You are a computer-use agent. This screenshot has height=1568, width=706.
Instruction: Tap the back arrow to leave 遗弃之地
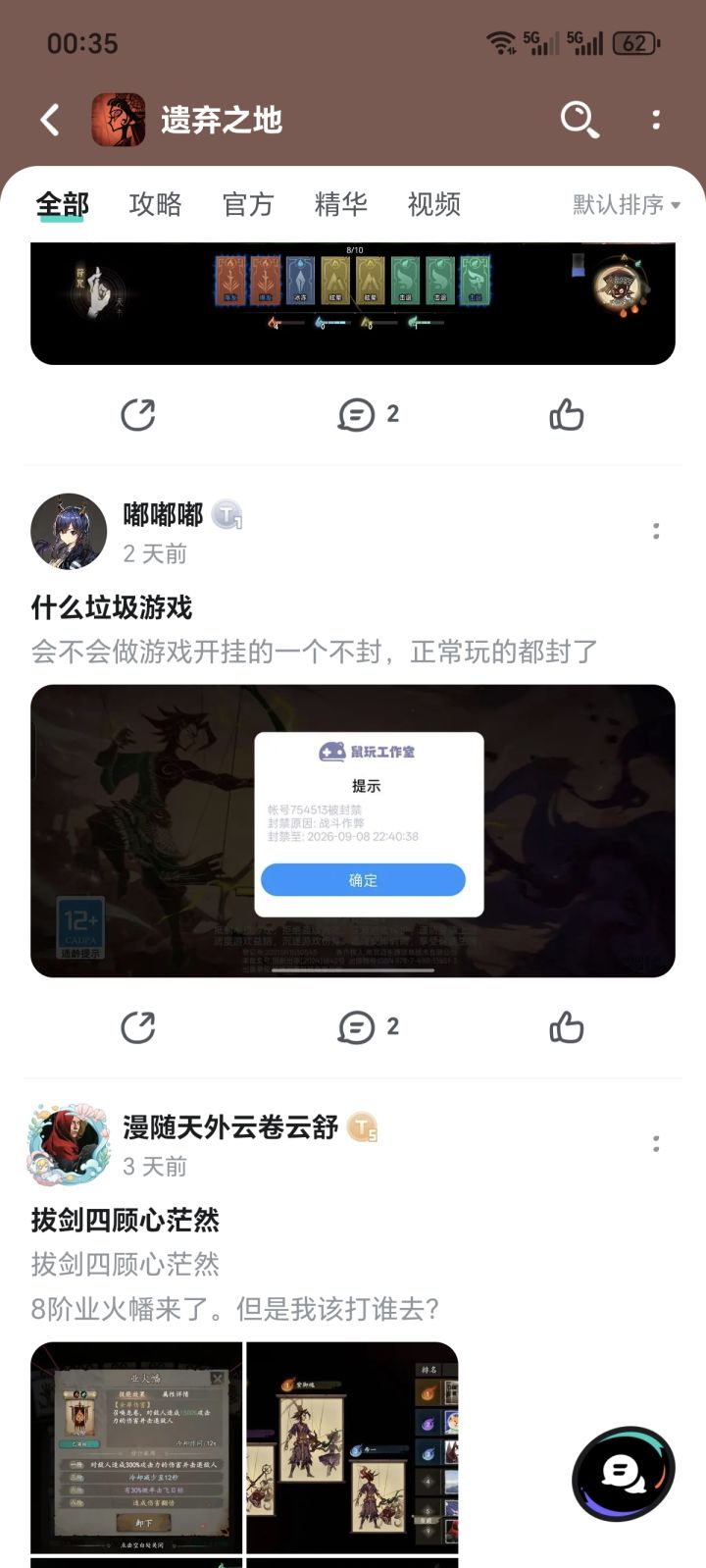point(49,118)
